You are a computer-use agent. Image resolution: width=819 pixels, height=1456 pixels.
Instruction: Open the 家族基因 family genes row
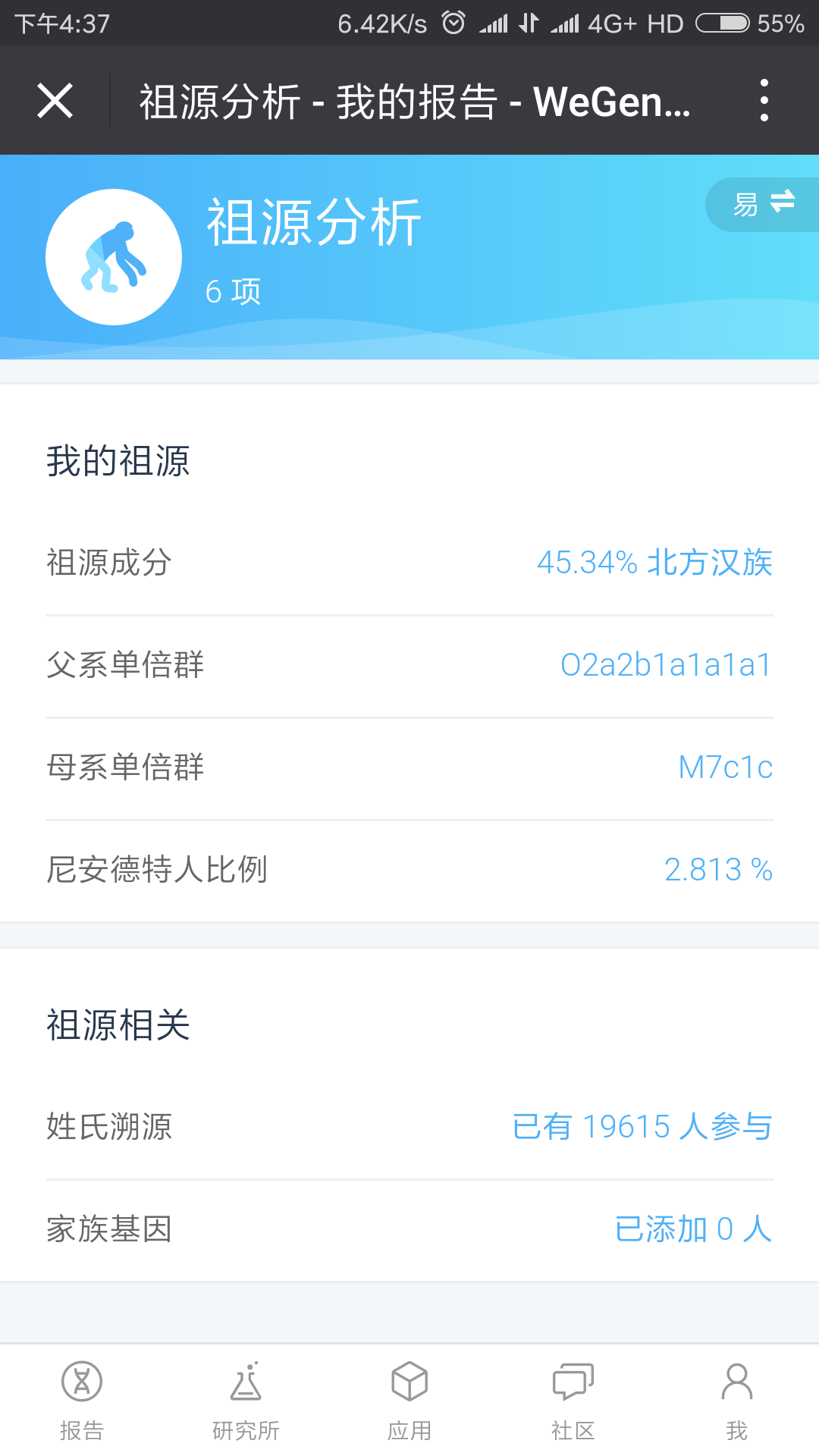coord(409,1230)
